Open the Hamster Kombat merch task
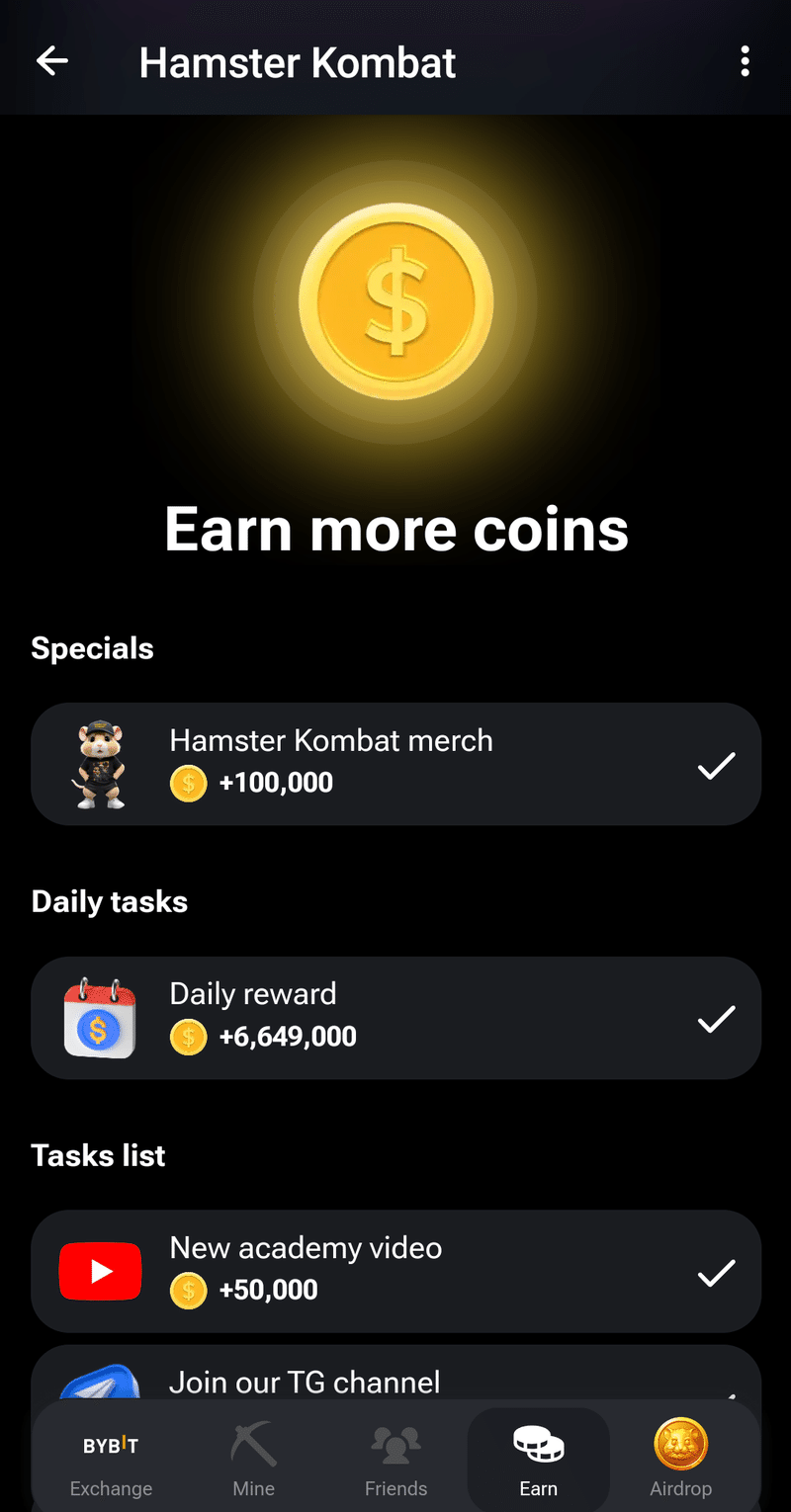Screen dimensions: 791x1512 [x=395, y=764]
